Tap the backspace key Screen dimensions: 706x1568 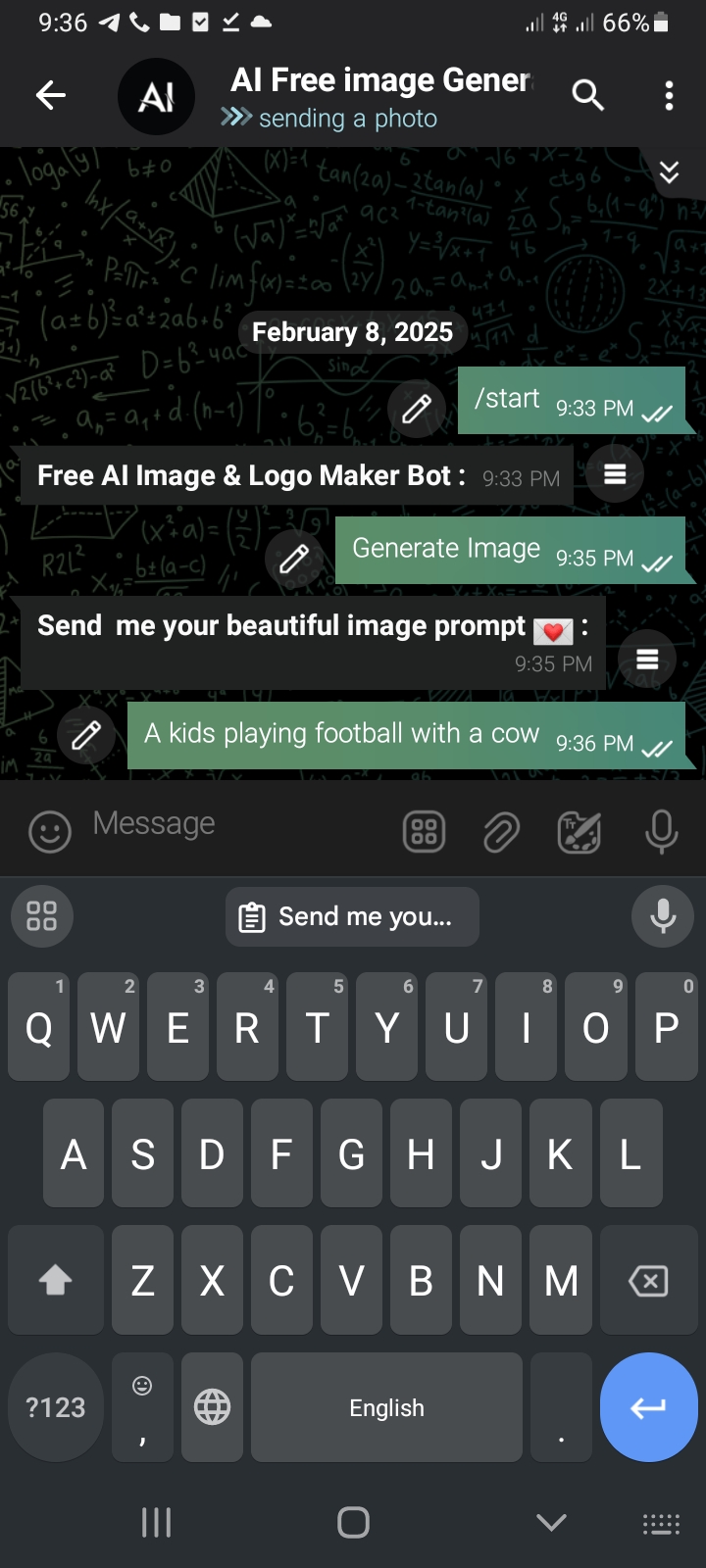coord(647,1280)
